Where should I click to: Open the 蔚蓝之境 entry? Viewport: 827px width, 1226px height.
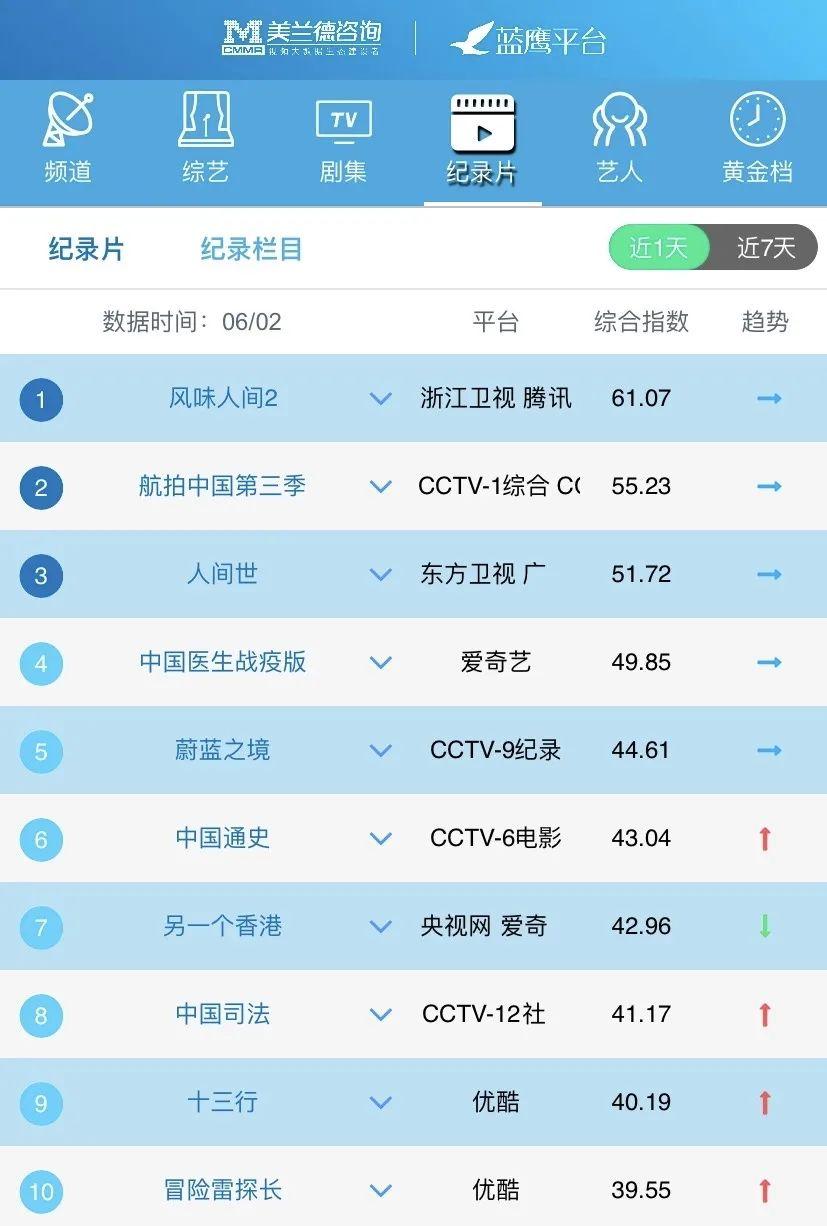point(222,750)
